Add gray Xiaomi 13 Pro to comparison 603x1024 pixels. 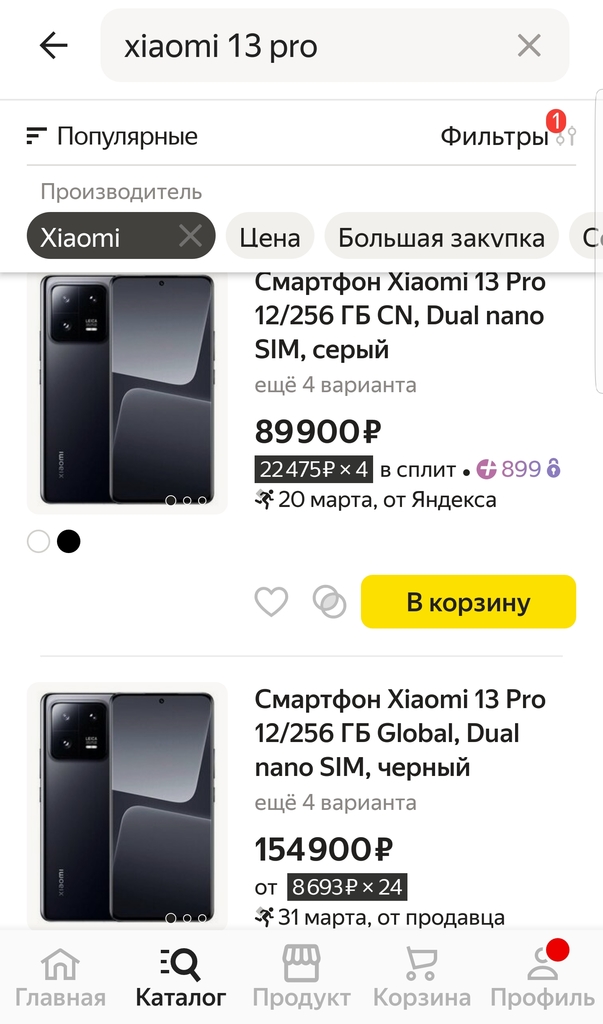coord(329,601)
